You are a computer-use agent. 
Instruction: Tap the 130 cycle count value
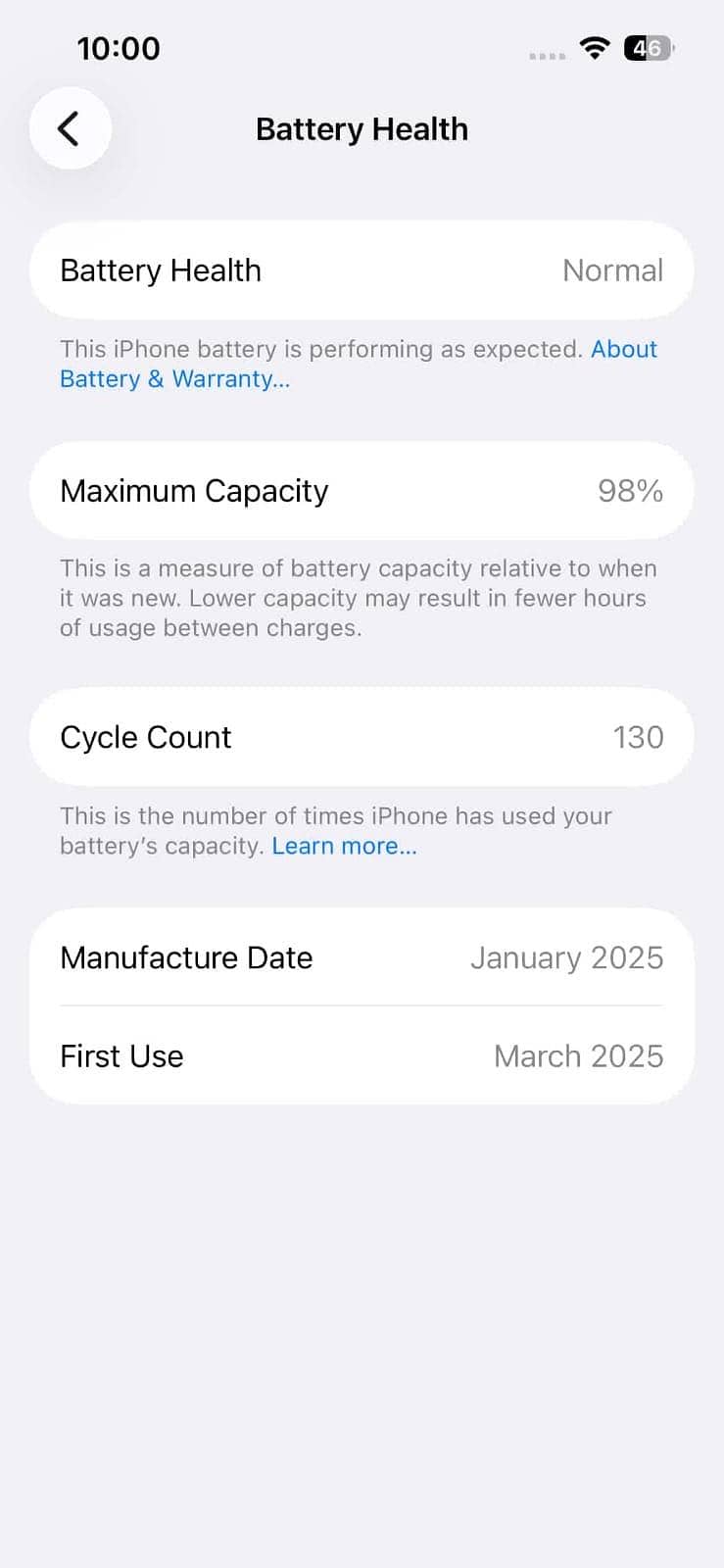pyautogui.click(x=638, y=737)
